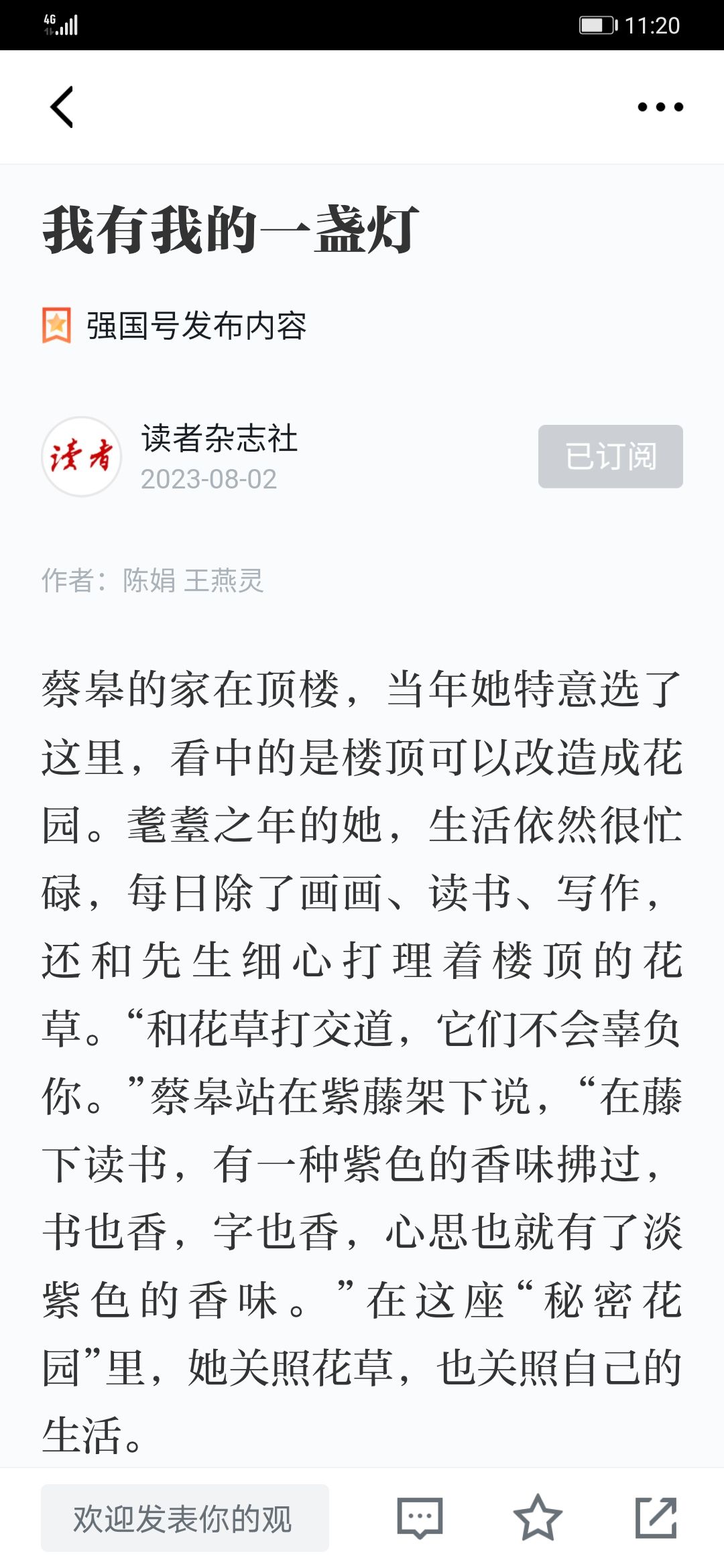Open the three-dot overflow menu

click(660, 107)
